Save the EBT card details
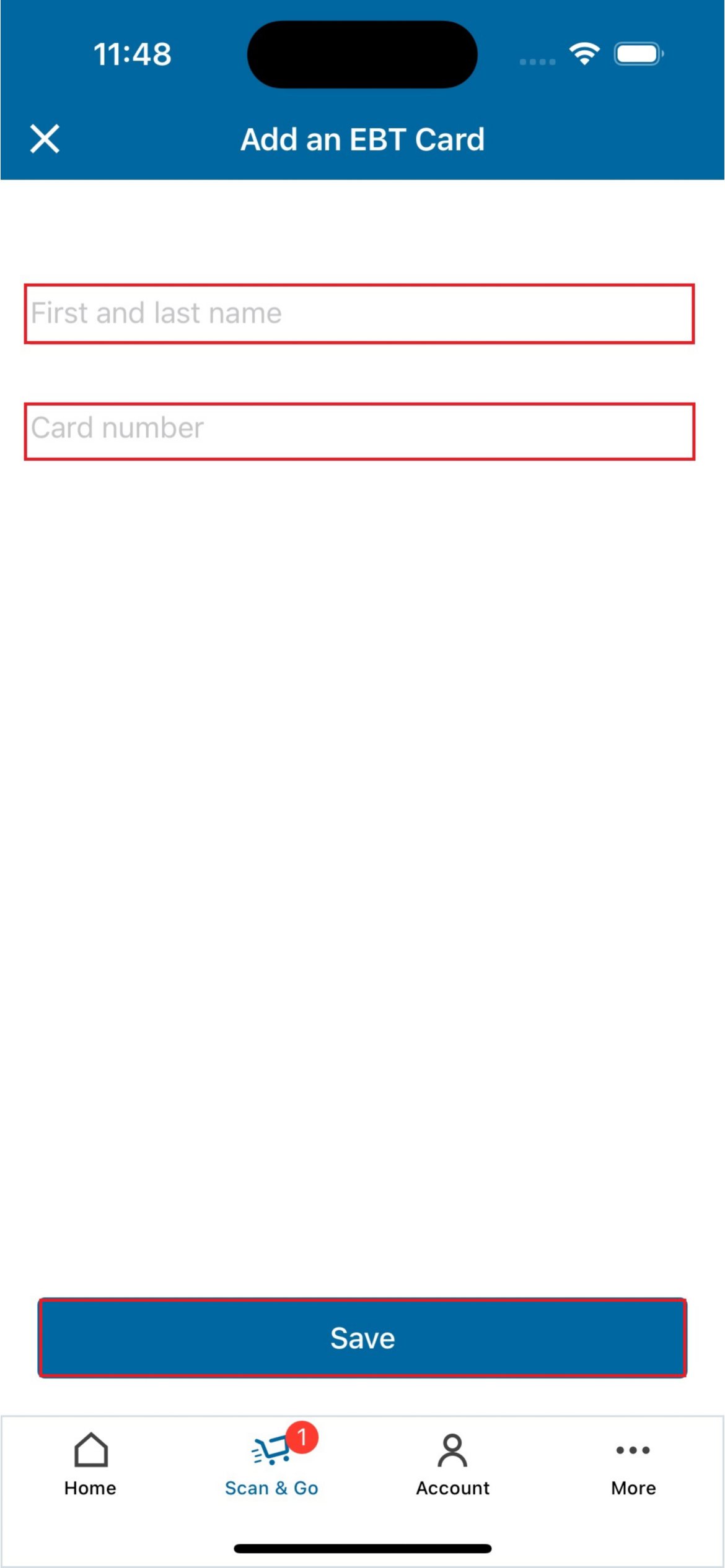Viewport: 725px width, 1568px height. click(x=362, y=1338)
